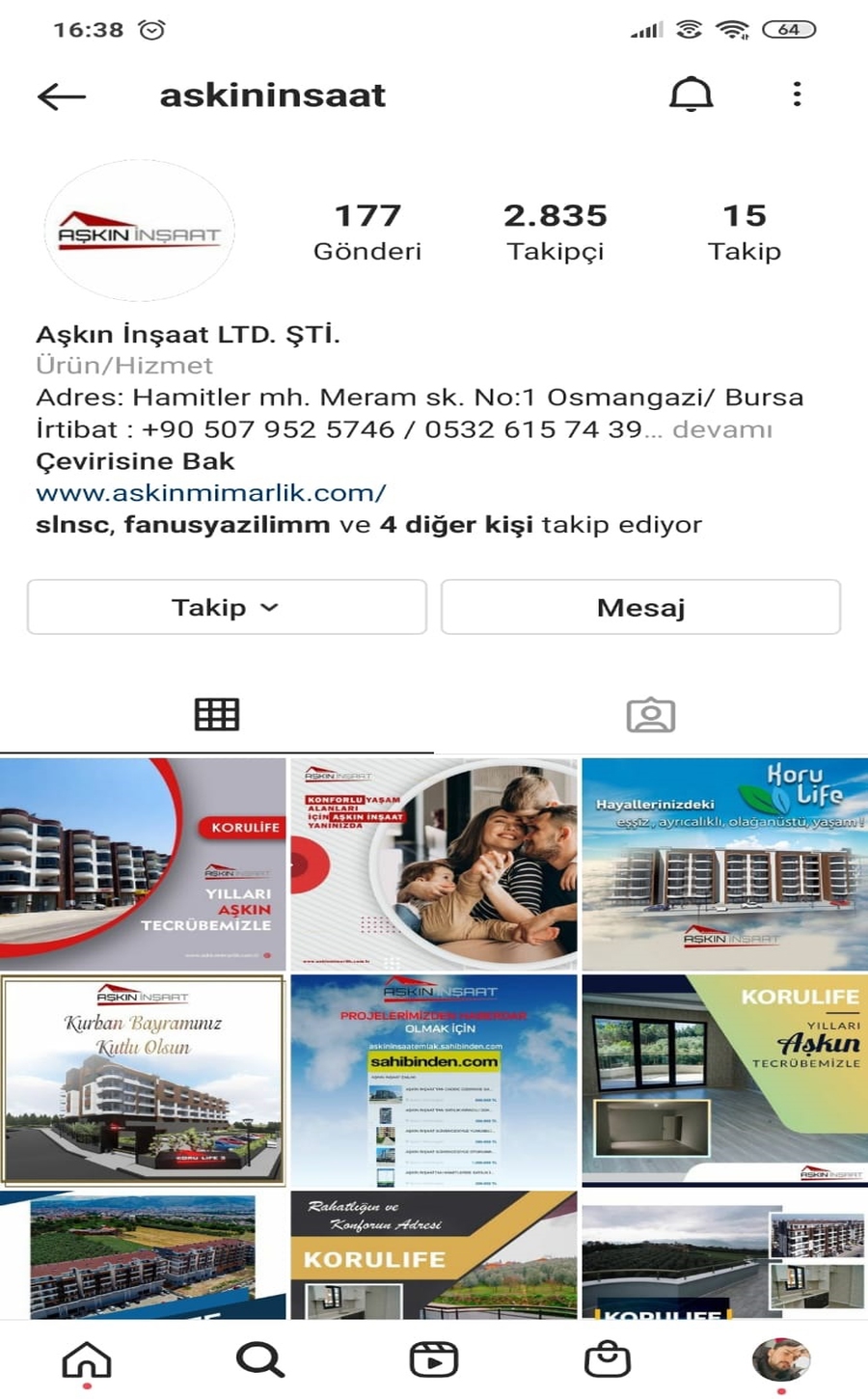Switch to the posts grid tab
The image size is (868, 1399).
tap(217, 715)
